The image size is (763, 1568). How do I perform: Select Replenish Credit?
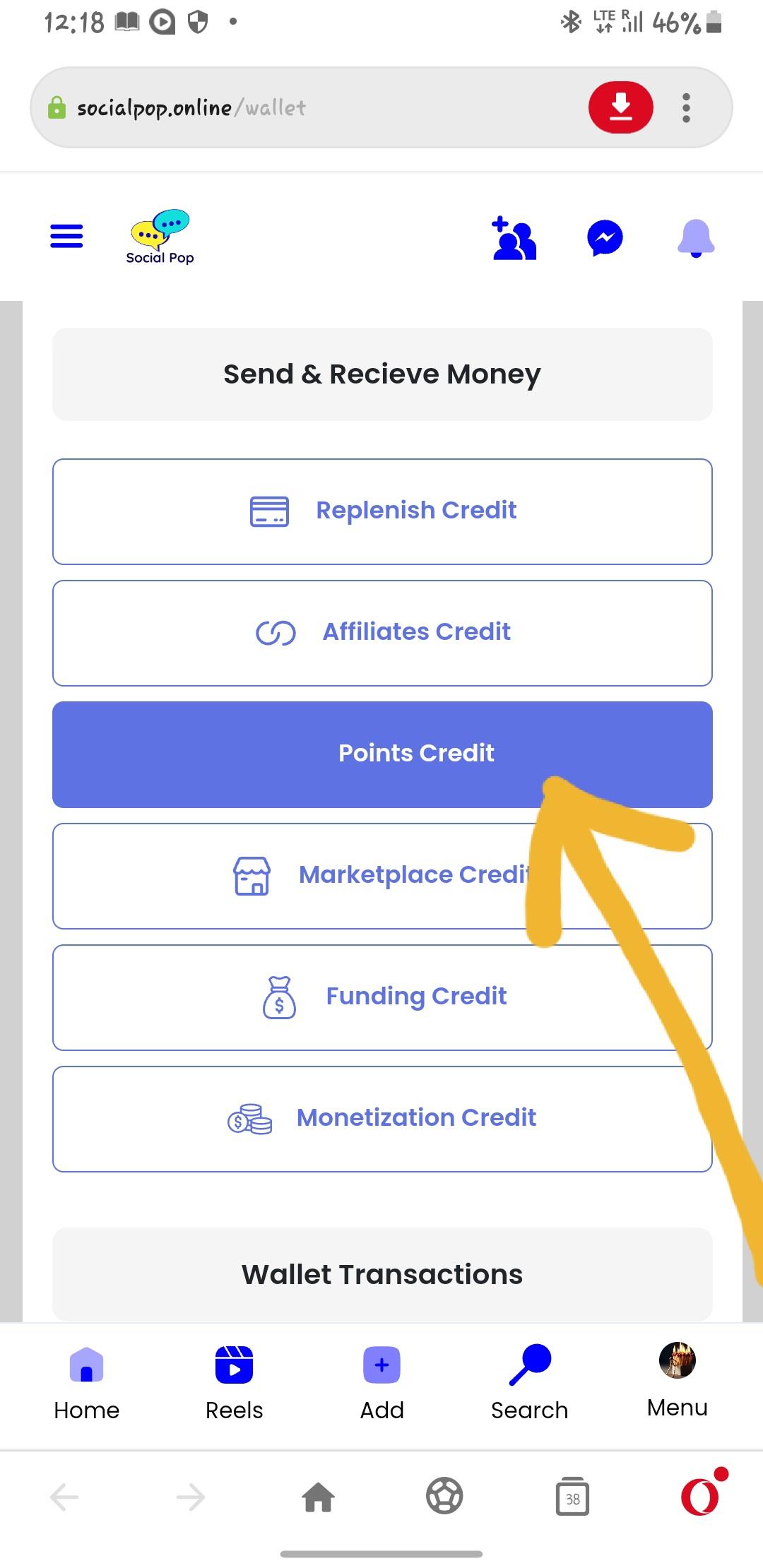(382, 511)
